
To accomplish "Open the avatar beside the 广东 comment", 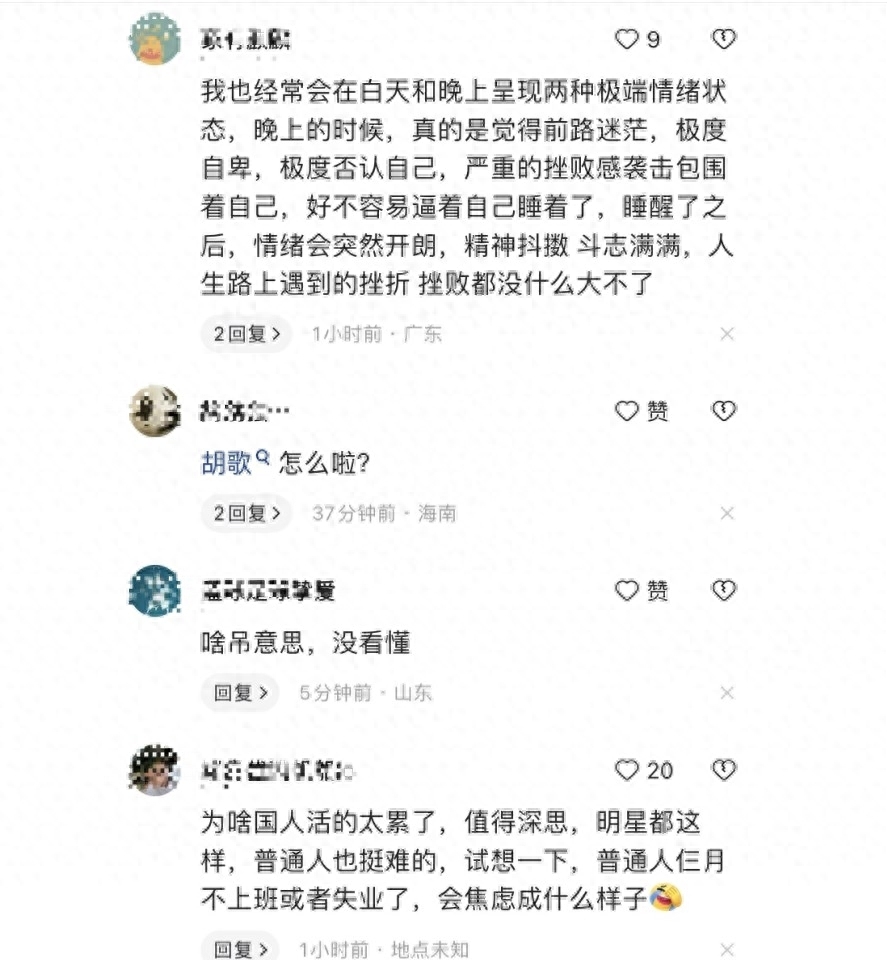I will [155, 40].
